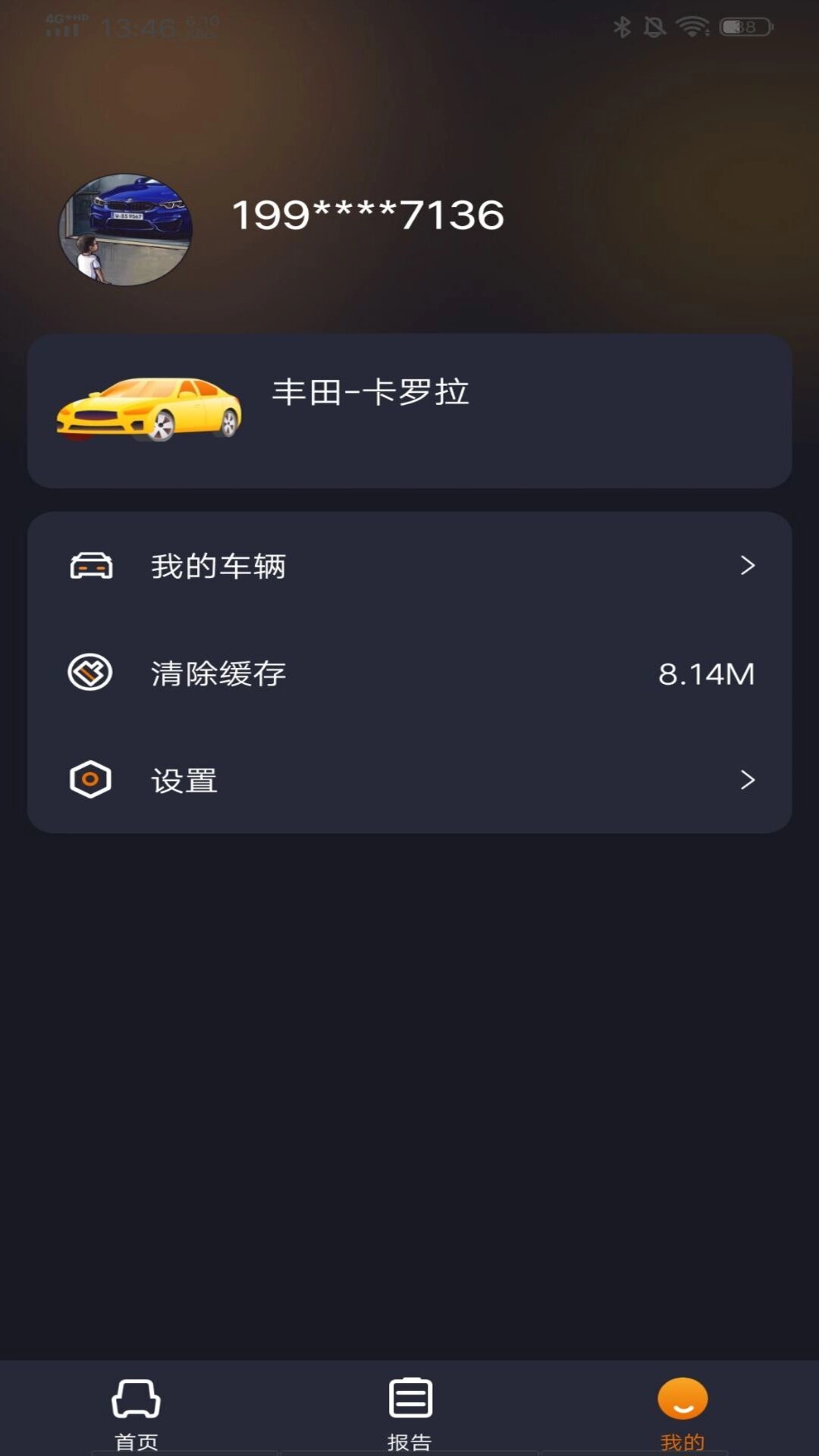Tap the 199****7136 phone number
Image resolution: width=819 pixels, height=1456 pixels.
367,215
